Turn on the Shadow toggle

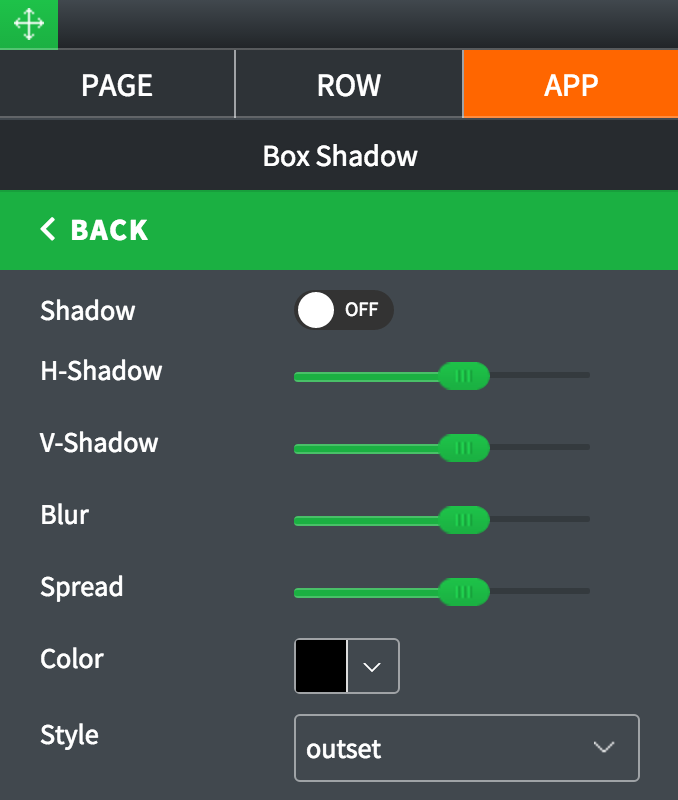pyautogui.click(x=343, y=310)
